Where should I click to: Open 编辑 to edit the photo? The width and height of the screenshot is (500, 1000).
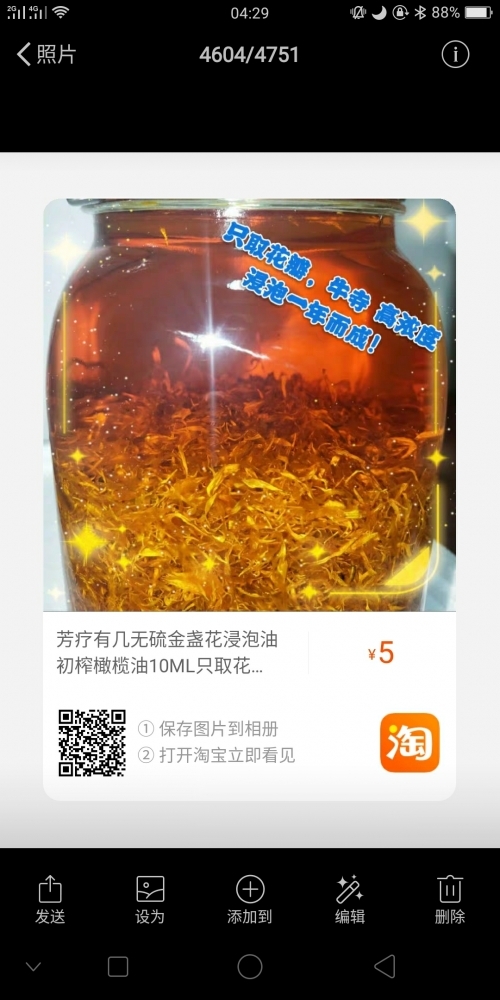coord(350,900)
